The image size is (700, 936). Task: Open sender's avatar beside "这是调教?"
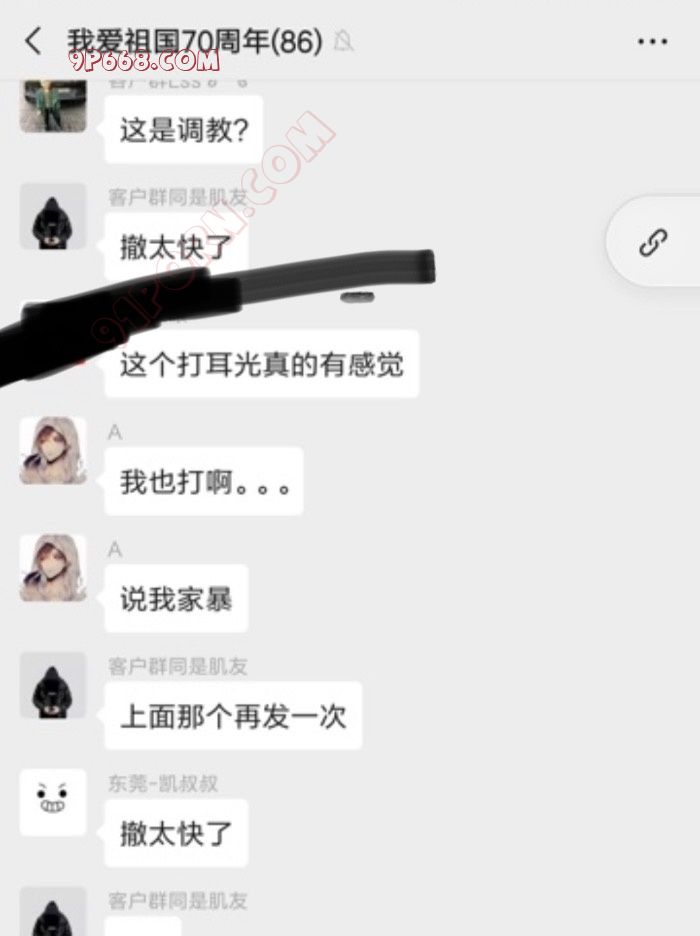[53, 105]
